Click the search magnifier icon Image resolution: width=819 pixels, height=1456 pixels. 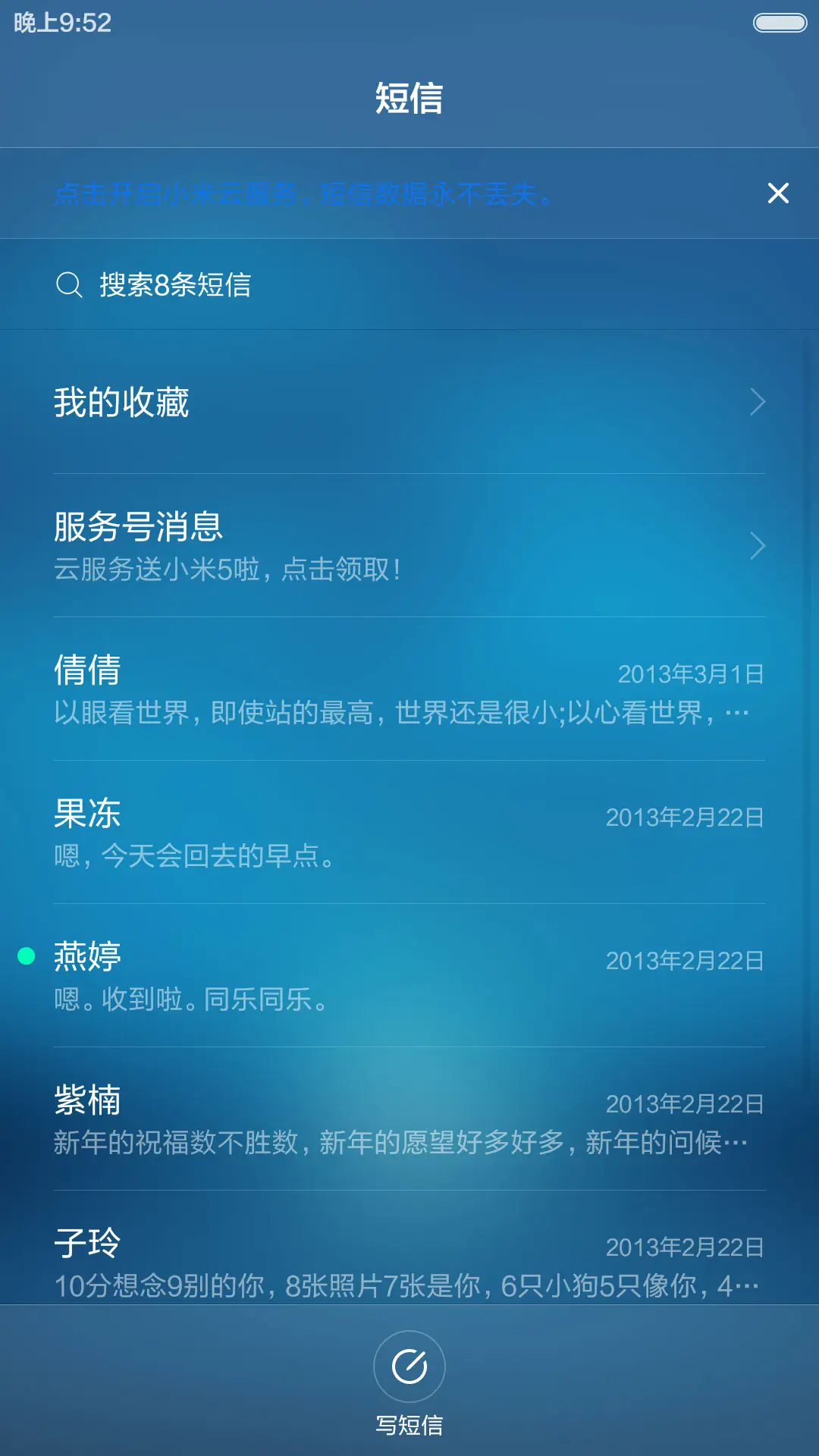coord(69,285)
